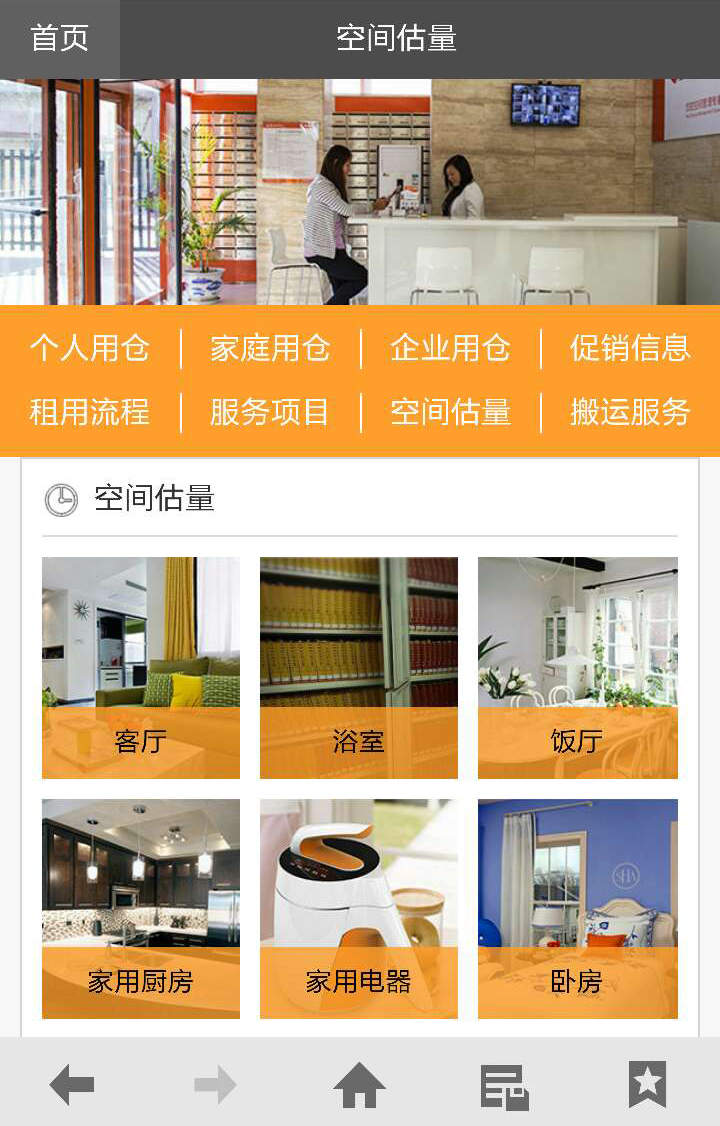Go back with the left arrow

coord(72,1084)
